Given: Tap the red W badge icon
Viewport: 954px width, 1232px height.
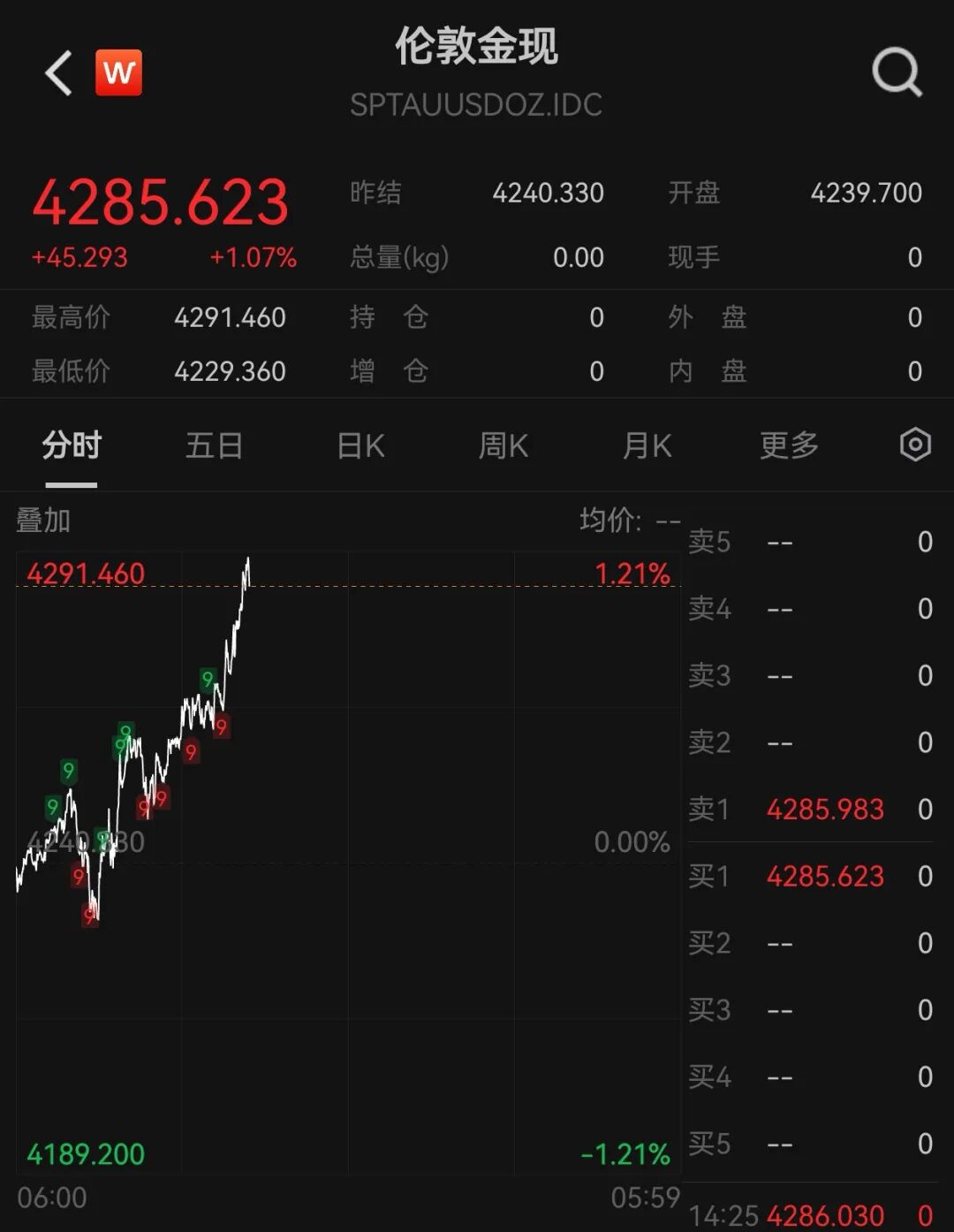Looking at the screenshot, I should [x=118, y=72].
